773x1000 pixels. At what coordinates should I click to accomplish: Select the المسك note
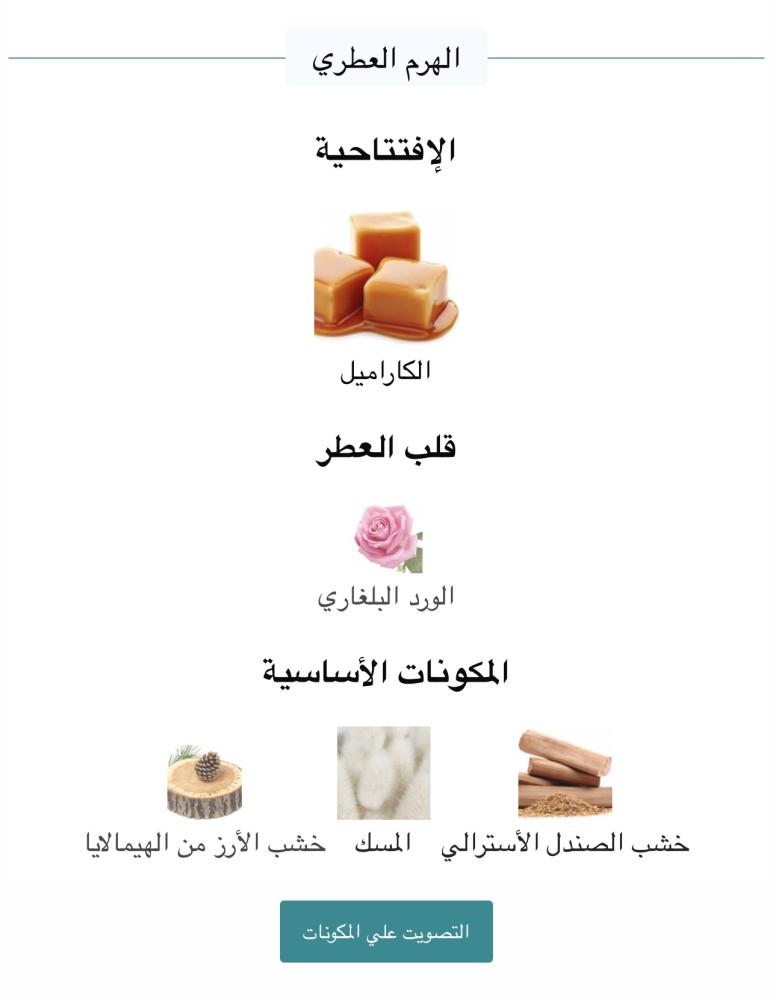coord(383,774)
